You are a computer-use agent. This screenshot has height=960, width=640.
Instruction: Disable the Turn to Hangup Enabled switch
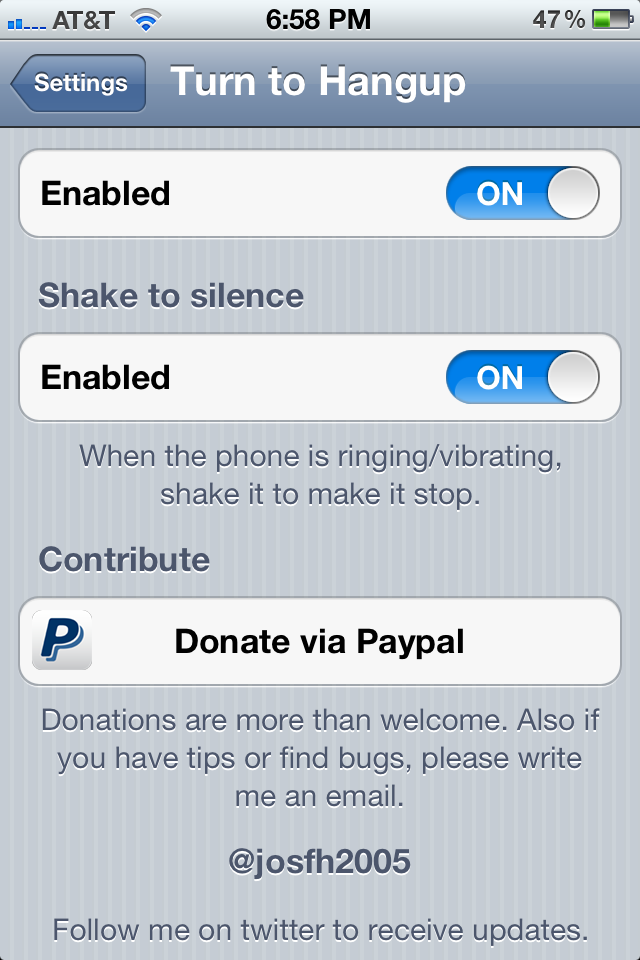click(x=522, y=193)
